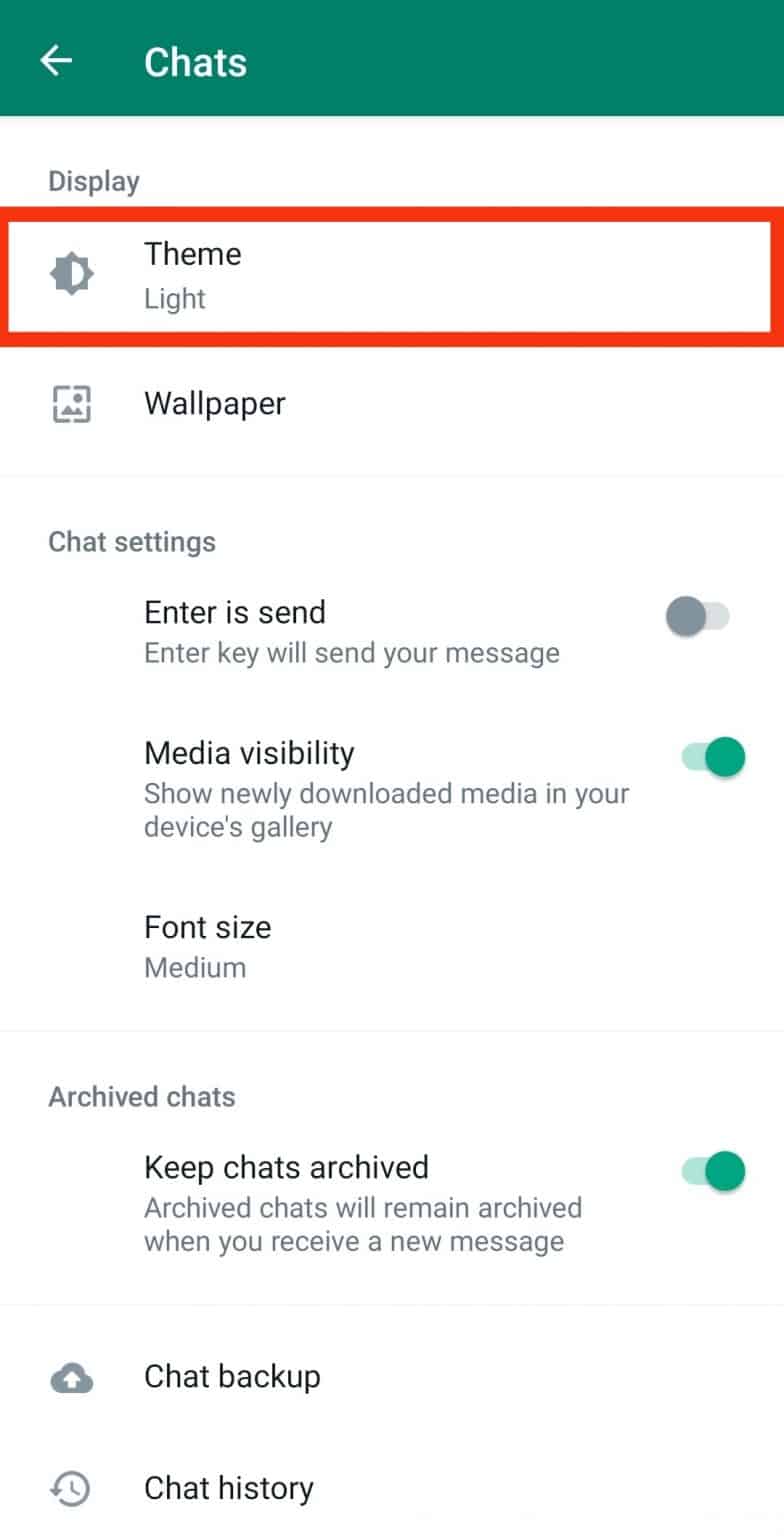Image resolution: width=784 pixels, height=1536 pixels.
Task: Tap the Chat settings section label
Action: [x=132, y=541]
